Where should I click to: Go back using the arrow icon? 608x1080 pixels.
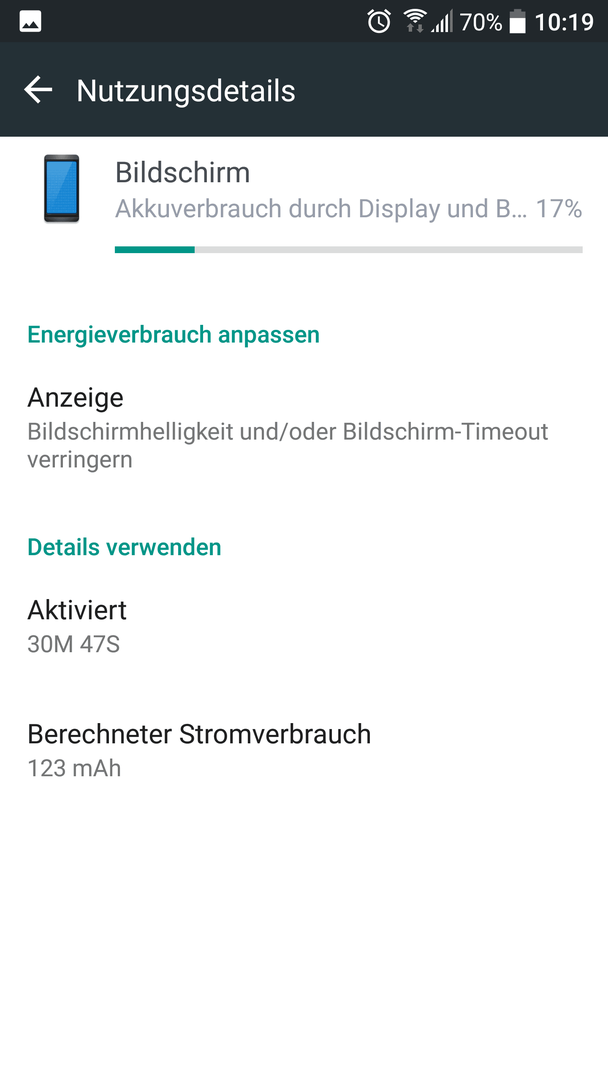(x=38, y=90)
